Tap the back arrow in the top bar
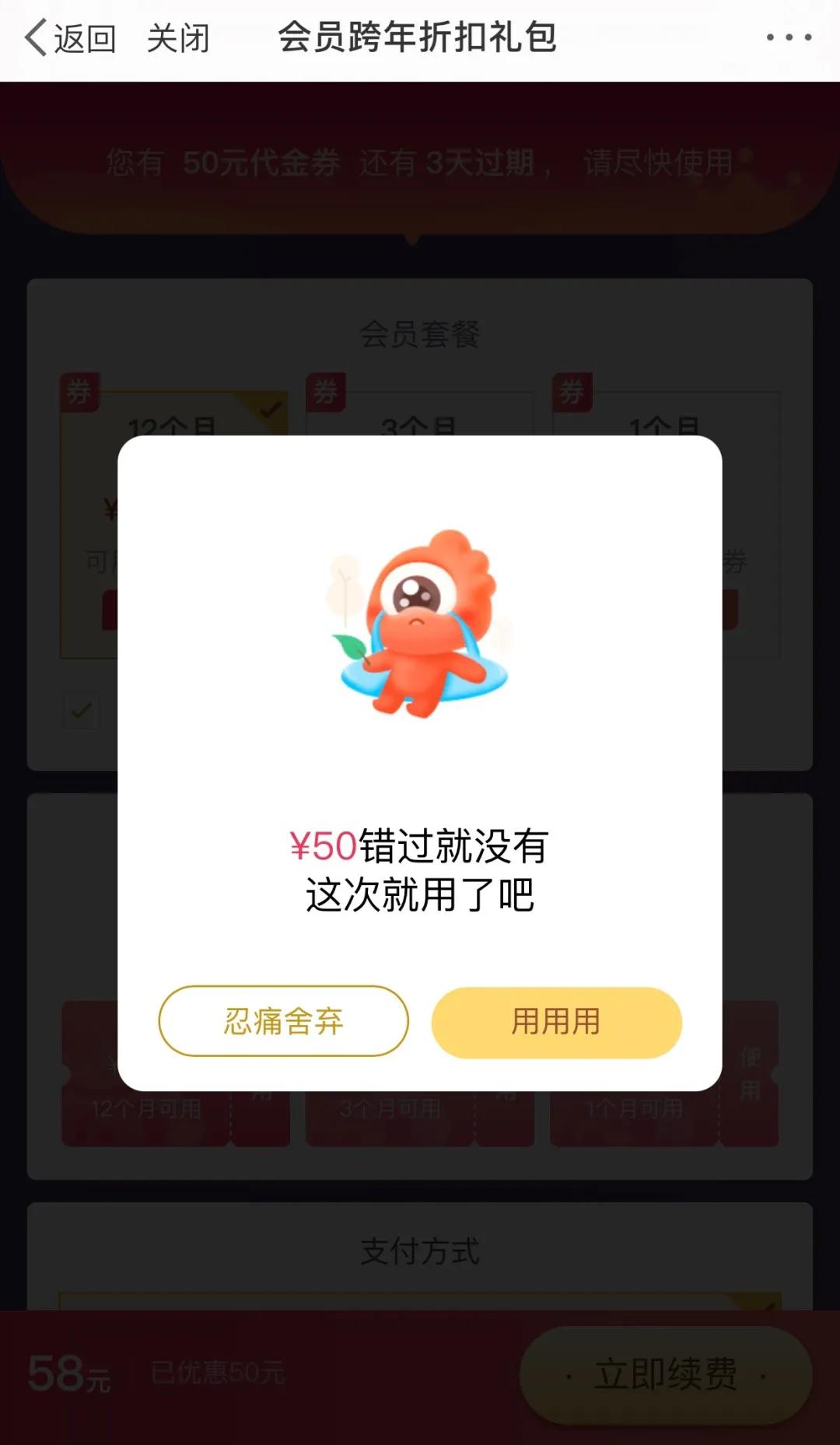The image size is (840, 1445). (33, 37)
